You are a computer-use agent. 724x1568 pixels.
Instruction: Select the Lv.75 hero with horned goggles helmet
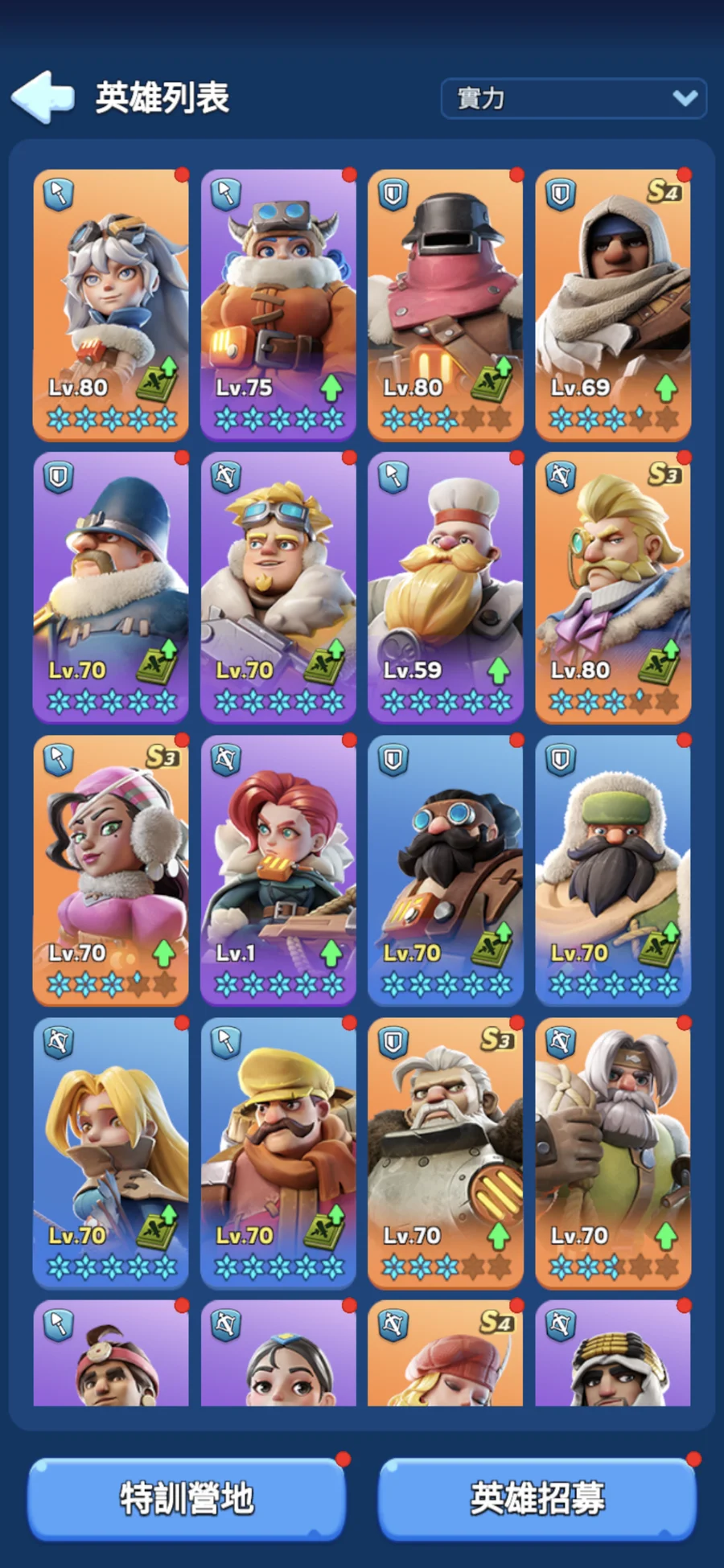[x=278, y=305]
